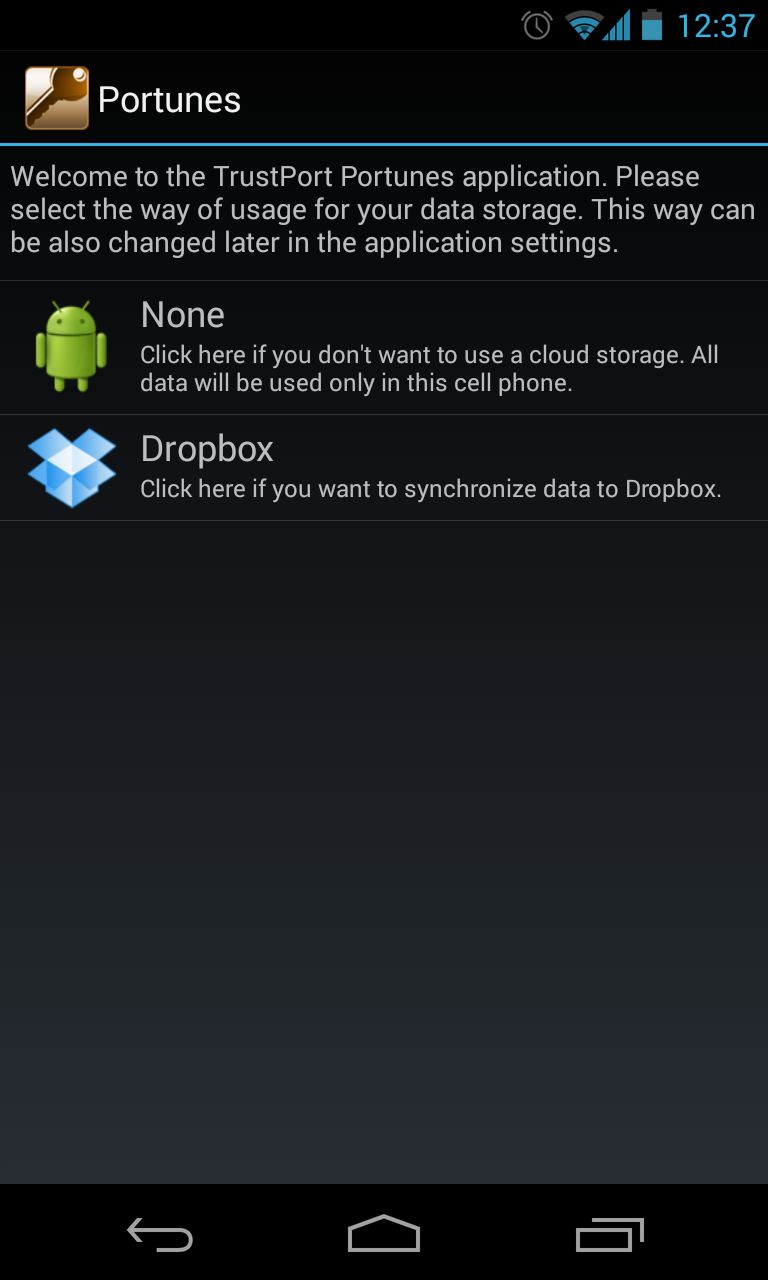The image size is (768, 1280).
Task: Go back with the system back button
Action: [160, 1234]
